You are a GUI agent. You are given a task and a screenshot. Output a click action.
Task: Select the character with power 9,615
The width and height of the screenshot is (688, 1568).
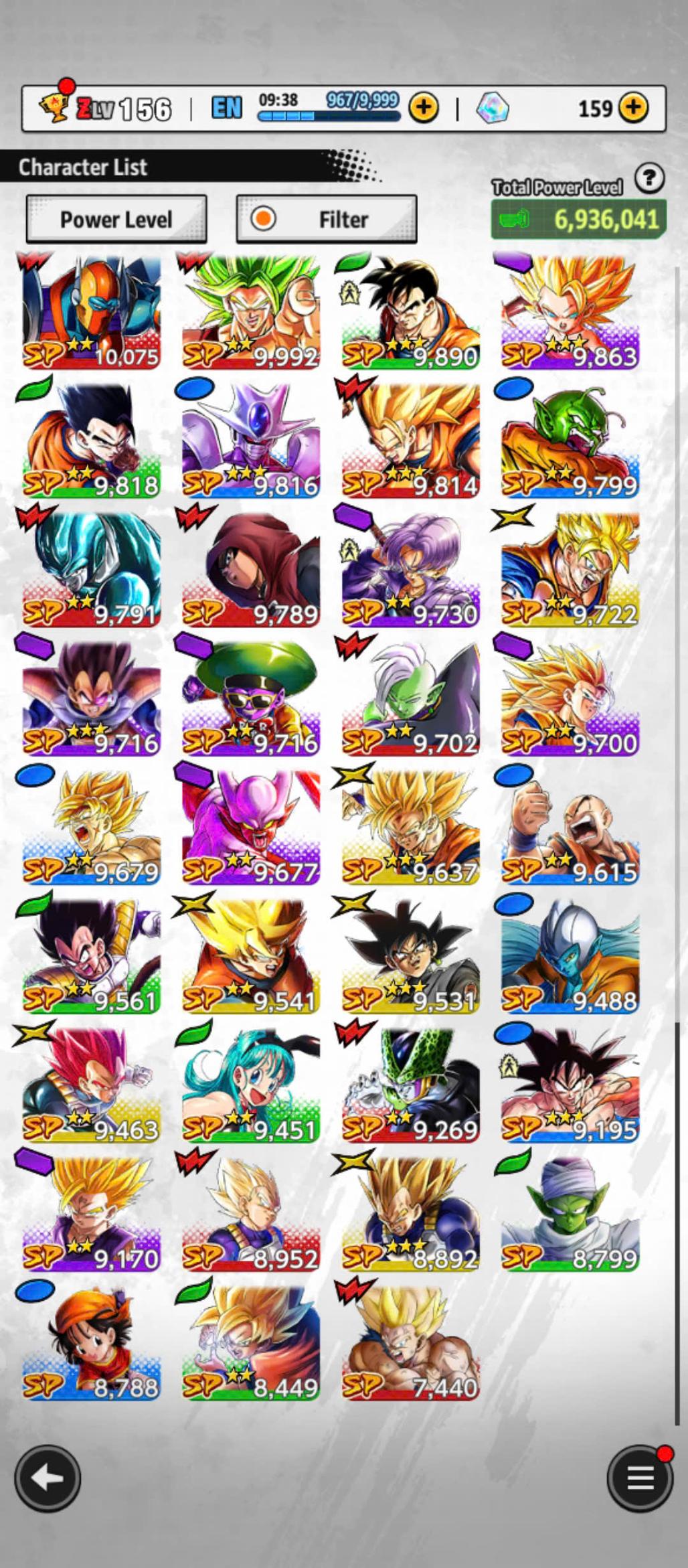point(570,828)
